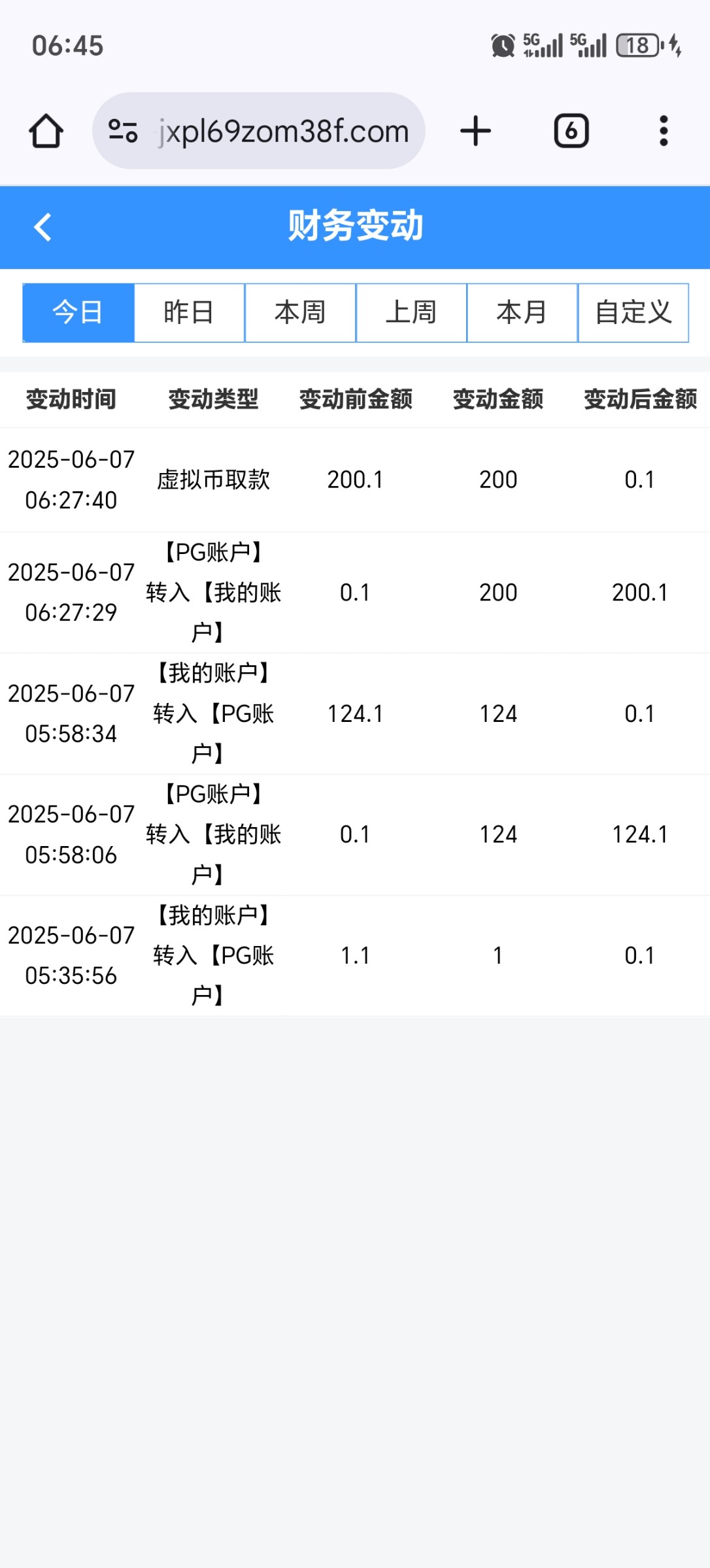The height and width of the screenshot is (1568, 710).
Task: Open the tab switcher showing 6 tabs
Action: [571, 131]
